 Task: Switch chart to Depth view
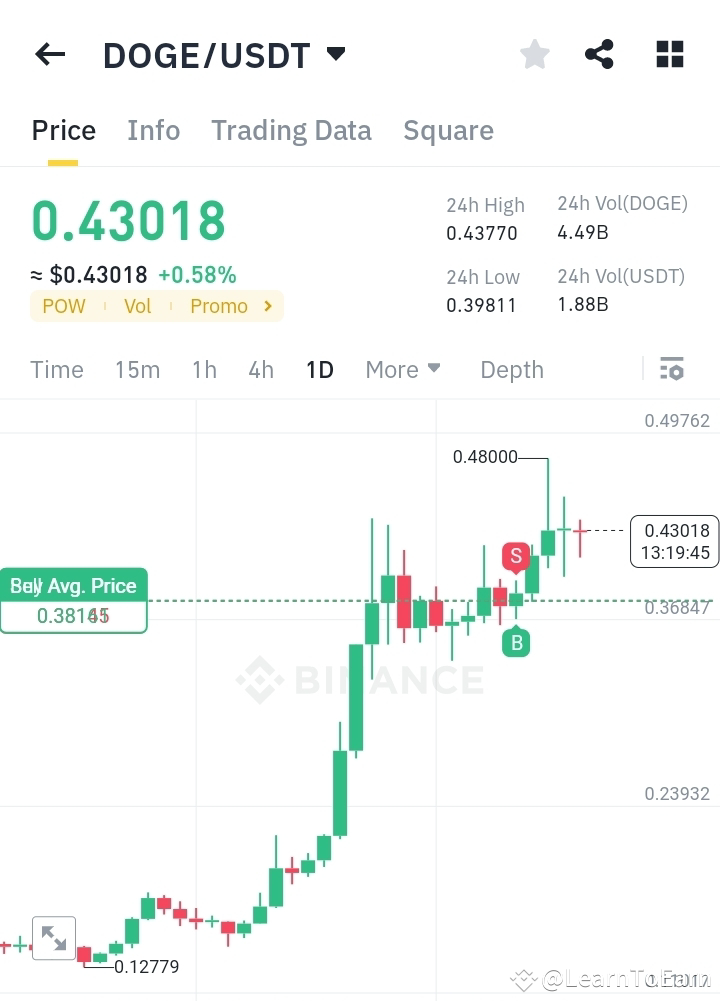click(x=511, y=369)
